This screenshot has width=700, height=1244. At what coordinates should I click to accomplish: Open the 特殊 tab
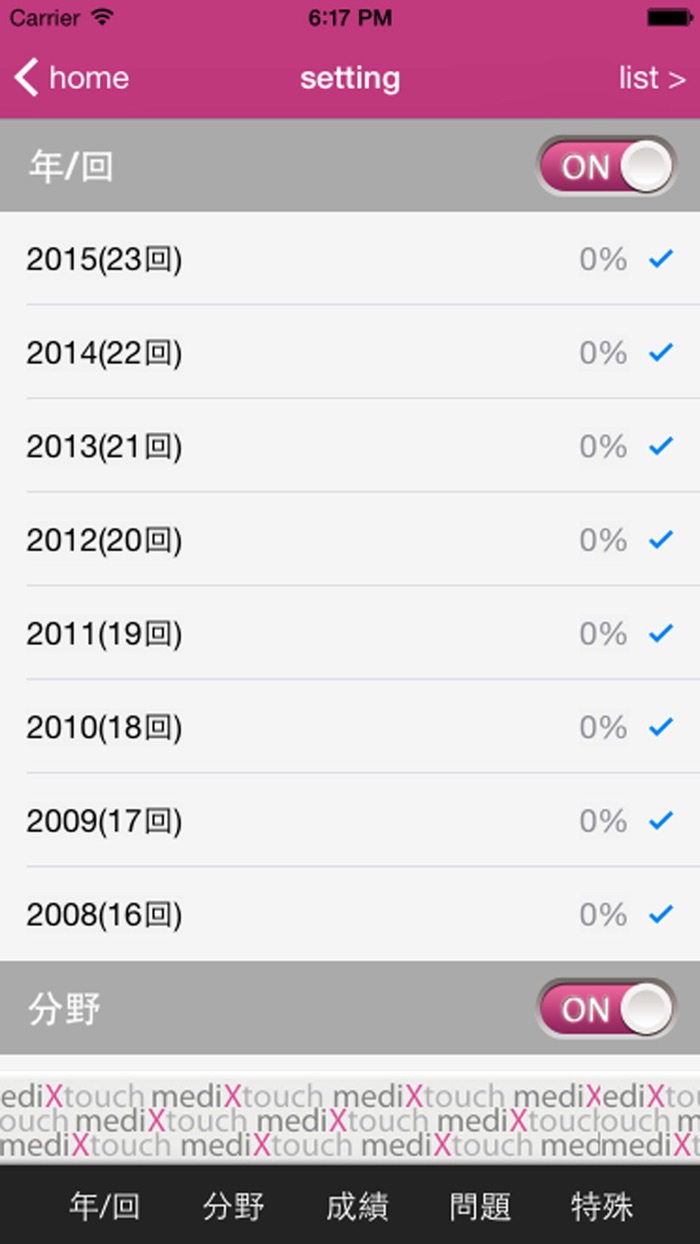tap(602, 1206)
